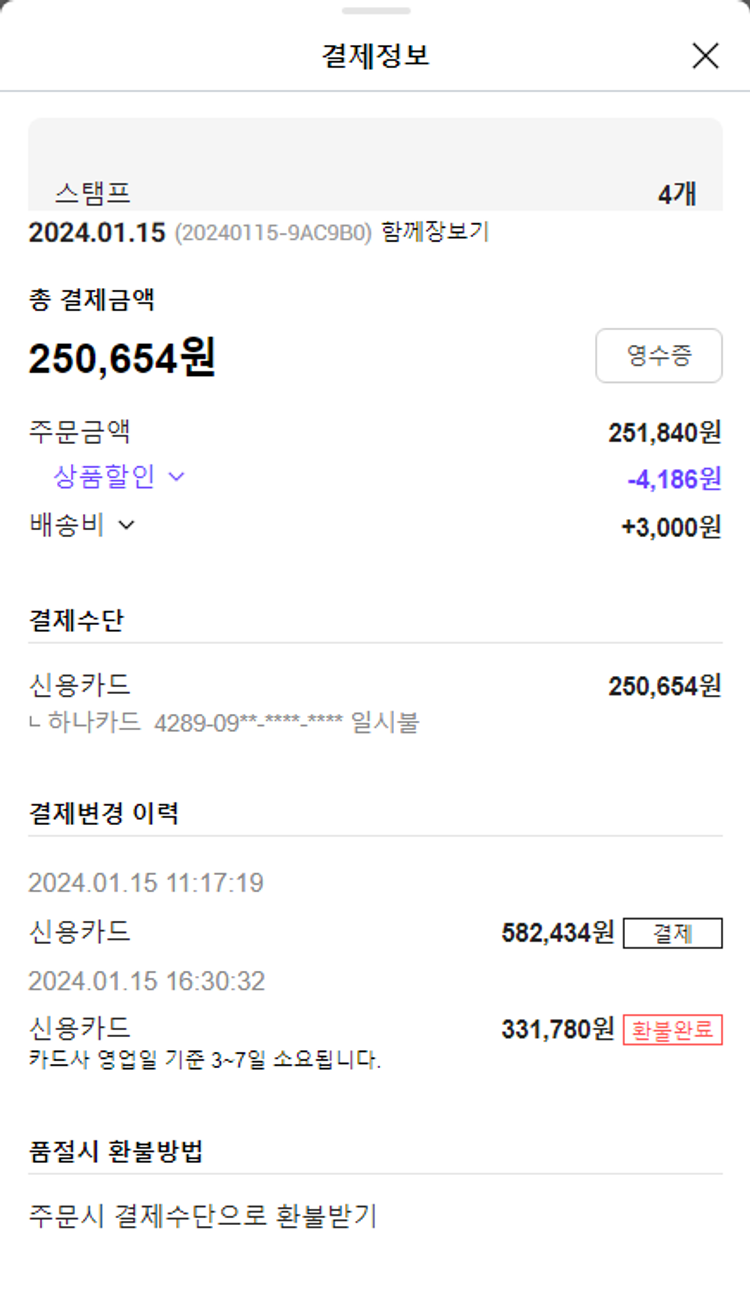Open the 영수증 receipt
Image resolution: width=750 pixels, height=1310 pixels.
pyautogui.click(x=659, y=355)
